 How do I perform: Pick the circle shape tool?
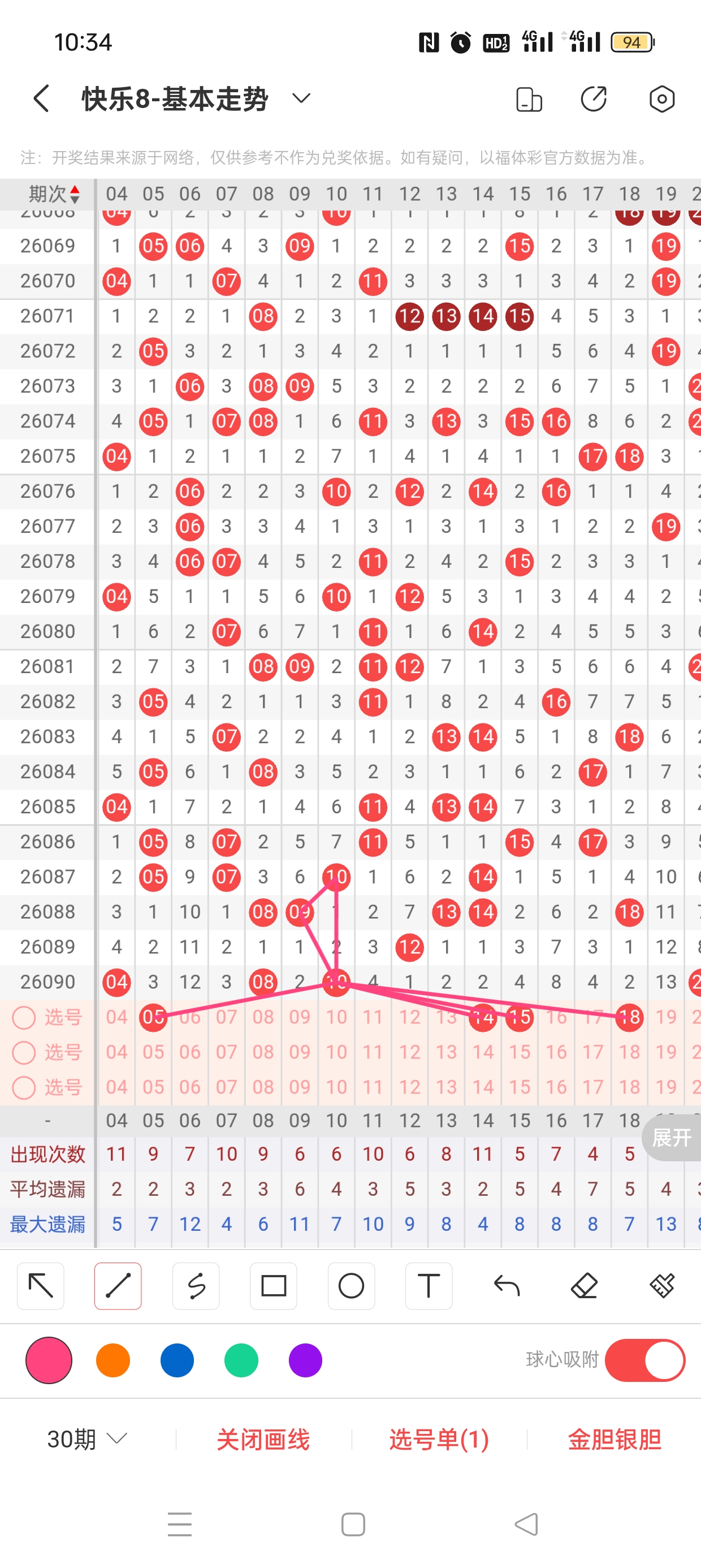coord(351,1286)
